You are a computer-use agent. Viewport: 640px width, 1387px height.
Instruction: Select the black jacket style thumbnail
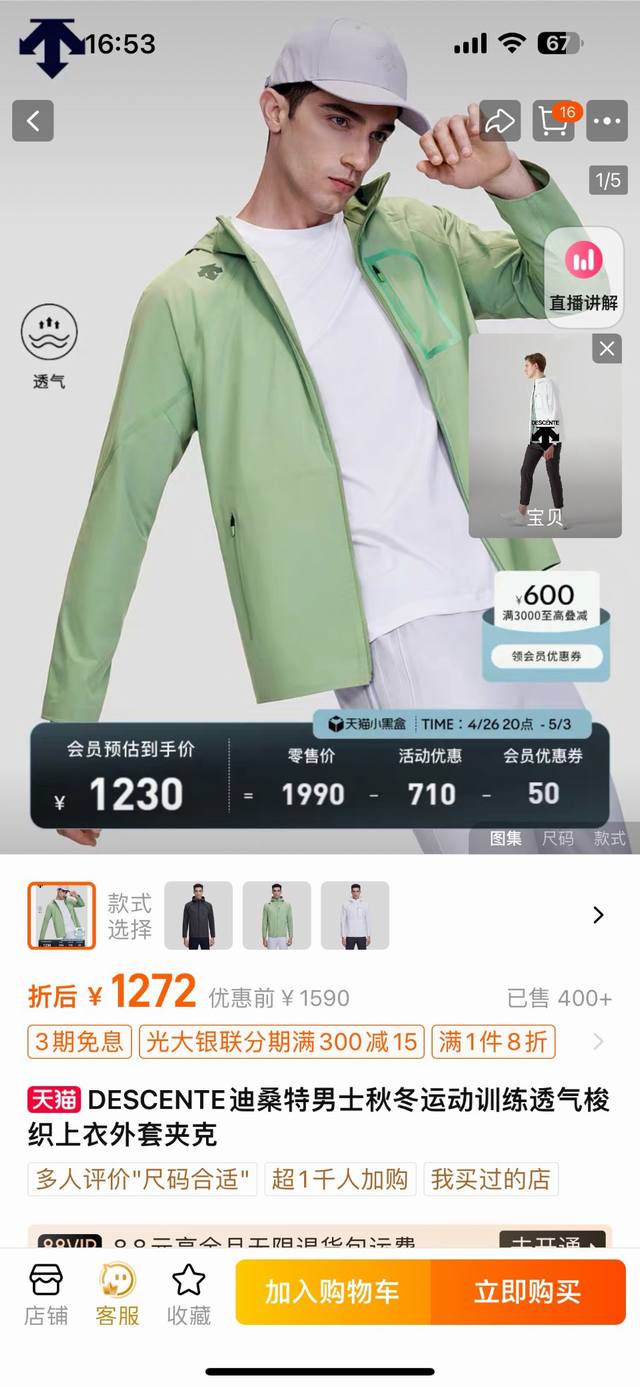[198, 915]
